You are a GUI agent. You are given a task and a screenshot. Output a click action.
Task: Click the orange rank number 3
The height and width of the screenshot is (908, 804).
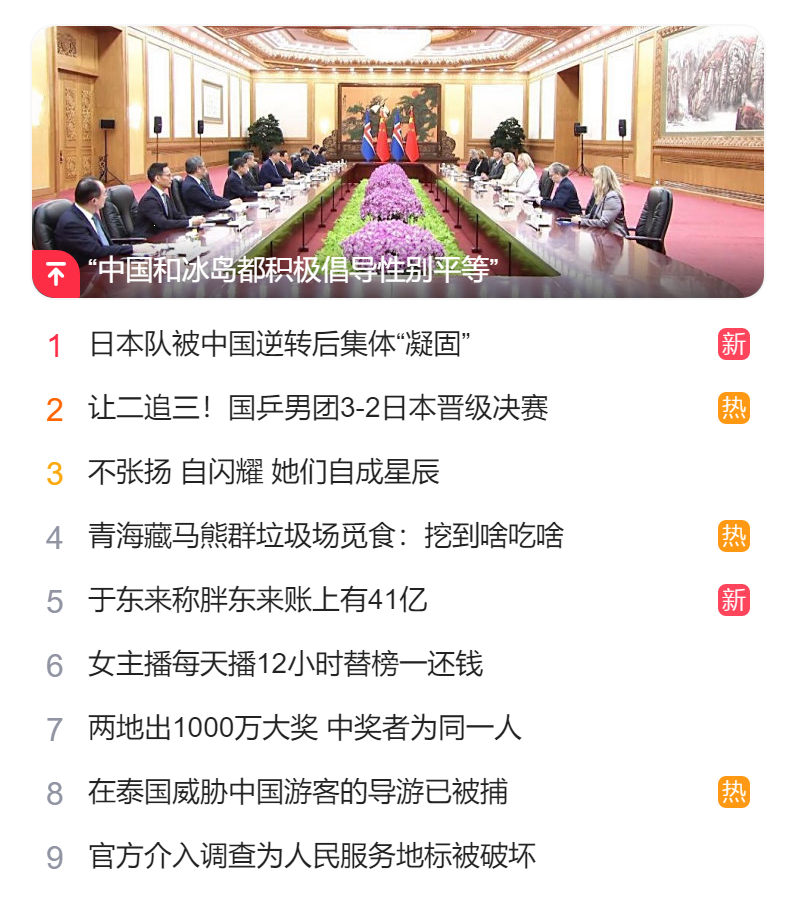click(x=55, y=473)
